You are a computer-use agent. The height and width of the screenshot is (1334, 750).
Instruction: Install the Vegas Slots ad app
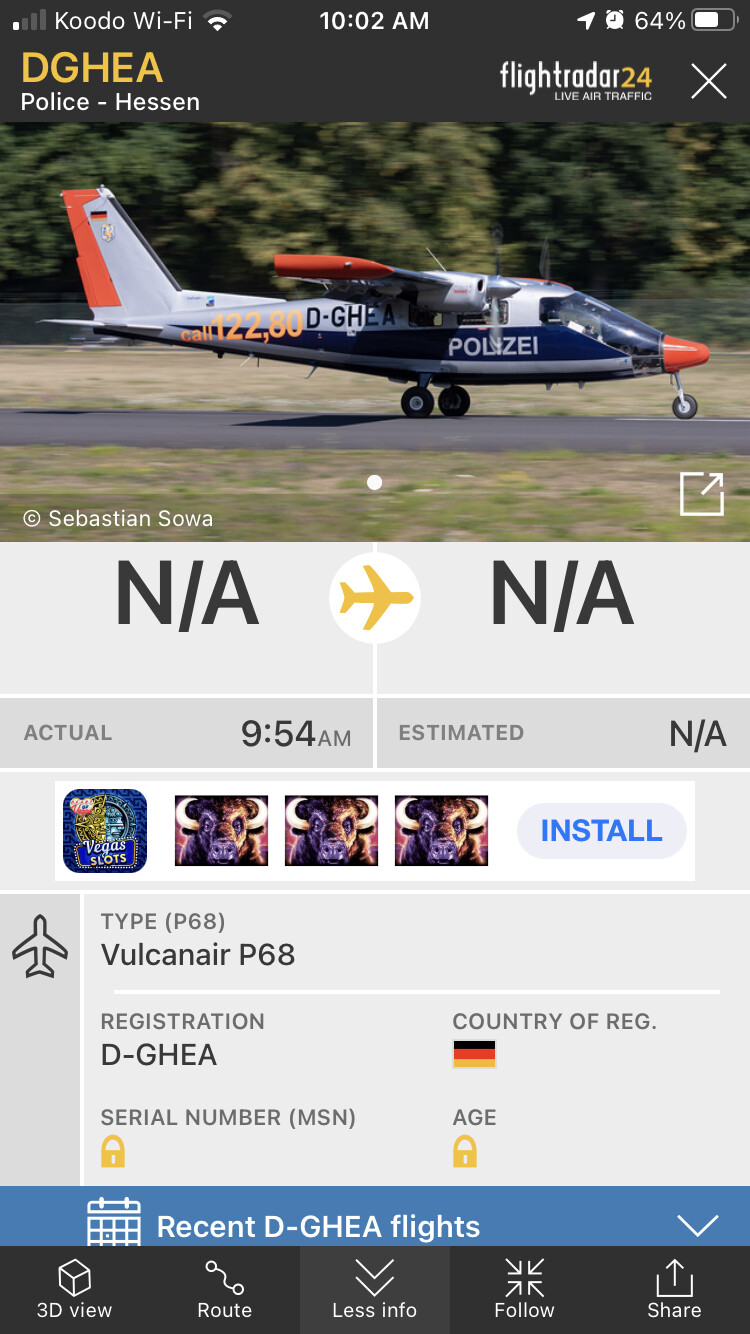pyautogui.click(x=601, y=831)
